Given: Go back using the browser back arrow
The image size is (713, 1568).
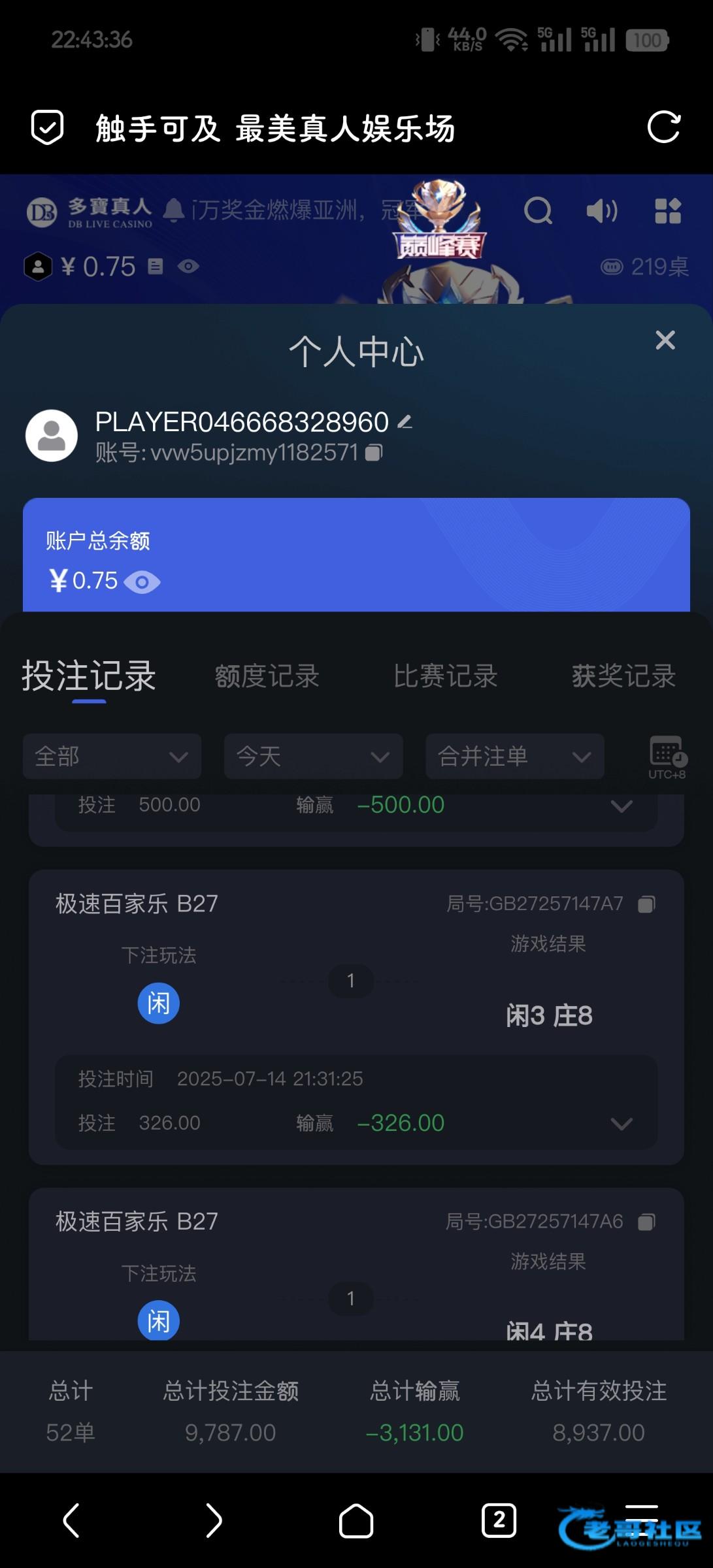Looking at the screenshot, I should 71,1520.
